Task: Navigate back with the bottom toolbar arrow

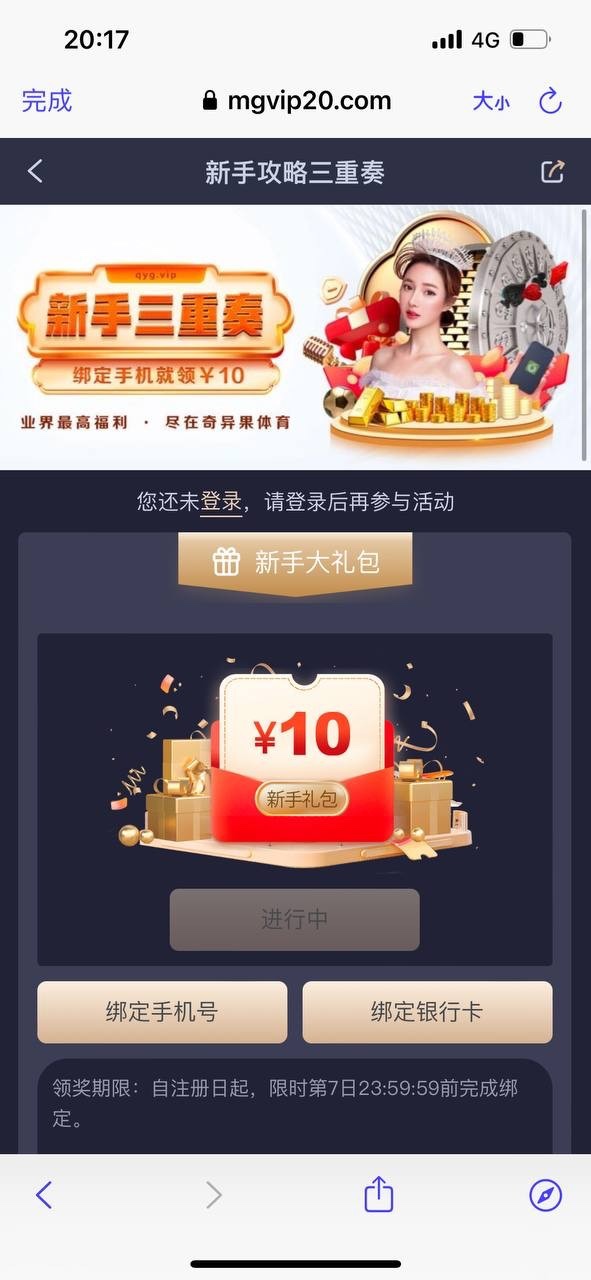Action: tap(44, 1194)
